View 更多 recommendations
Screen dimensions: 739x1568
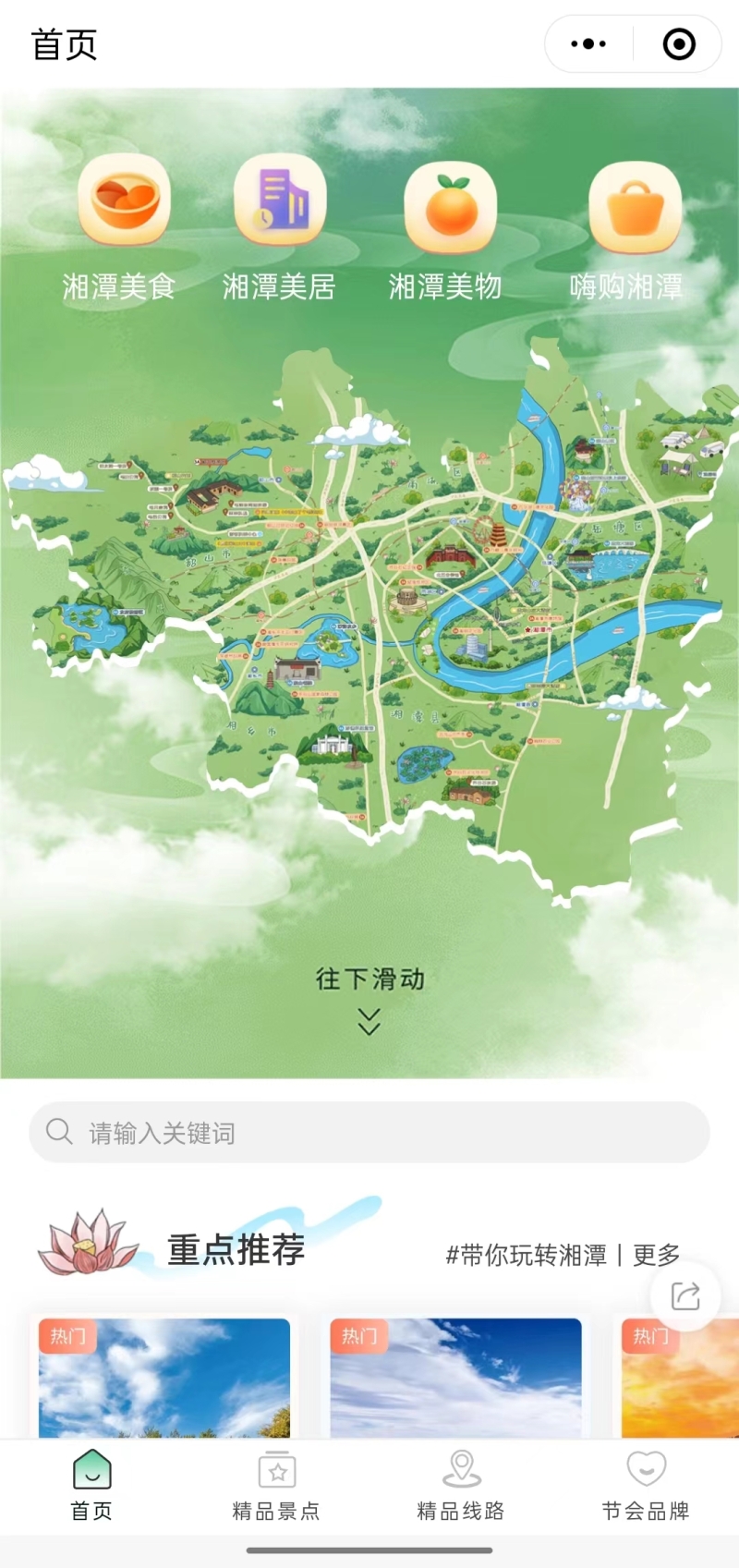coord(657,1255)
